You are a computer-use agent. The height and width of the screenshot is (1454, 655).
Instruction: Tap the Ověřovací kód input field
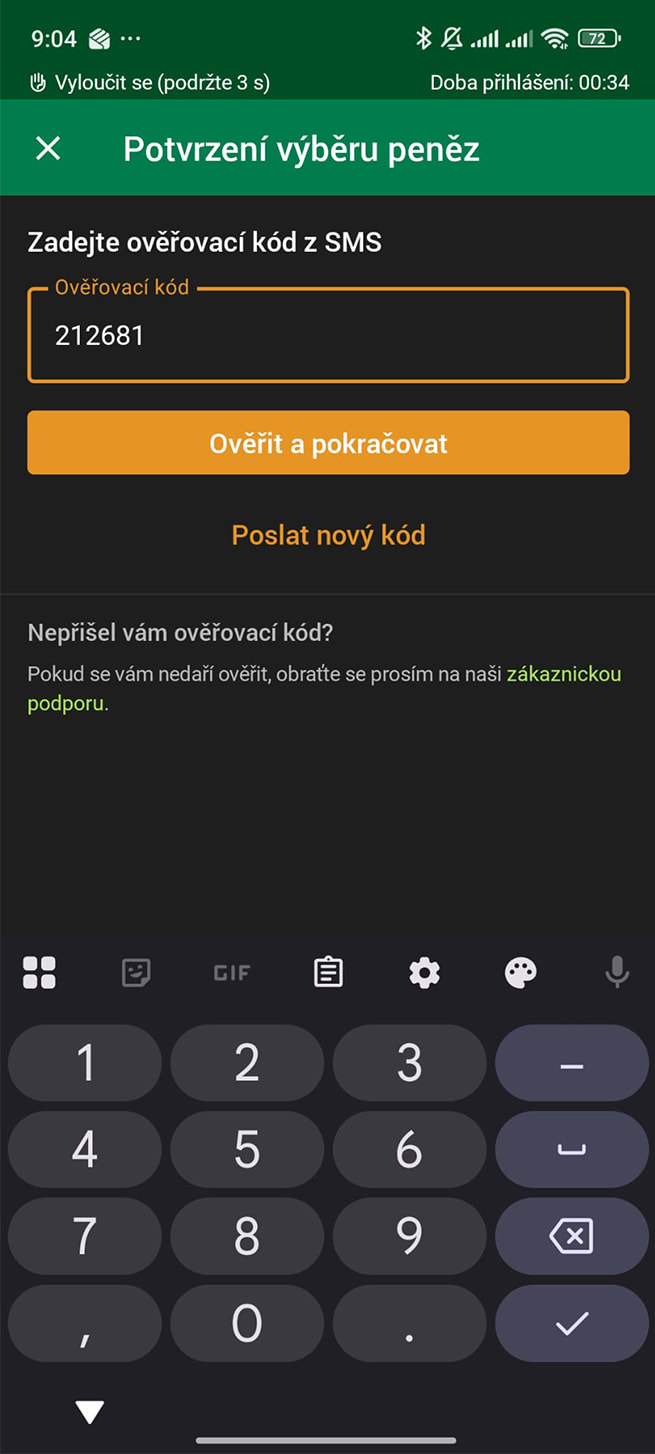click(x=328, y=336)
